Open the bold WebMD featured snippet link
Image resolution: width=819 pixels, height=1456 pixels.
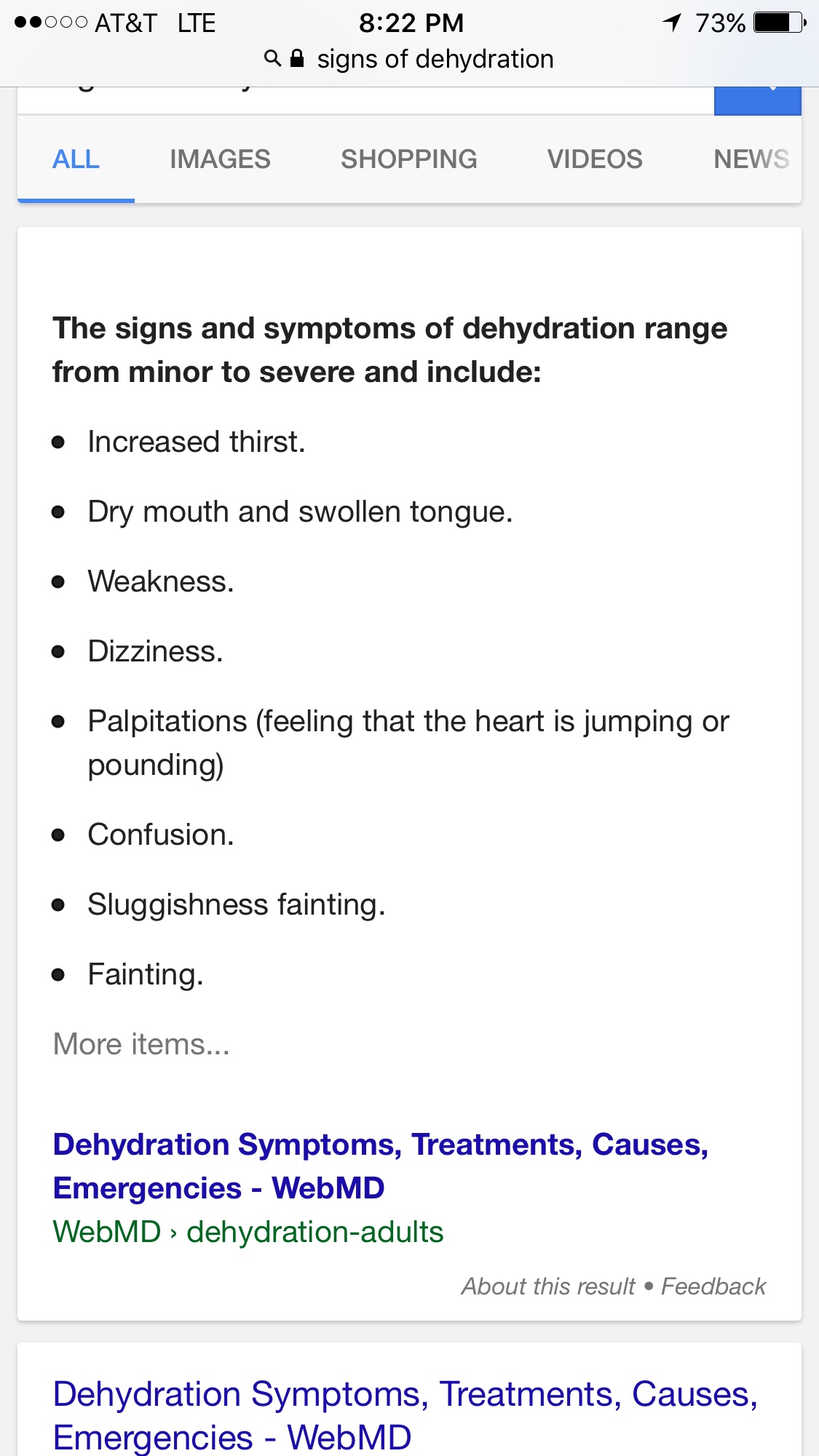coord(381,1166)
